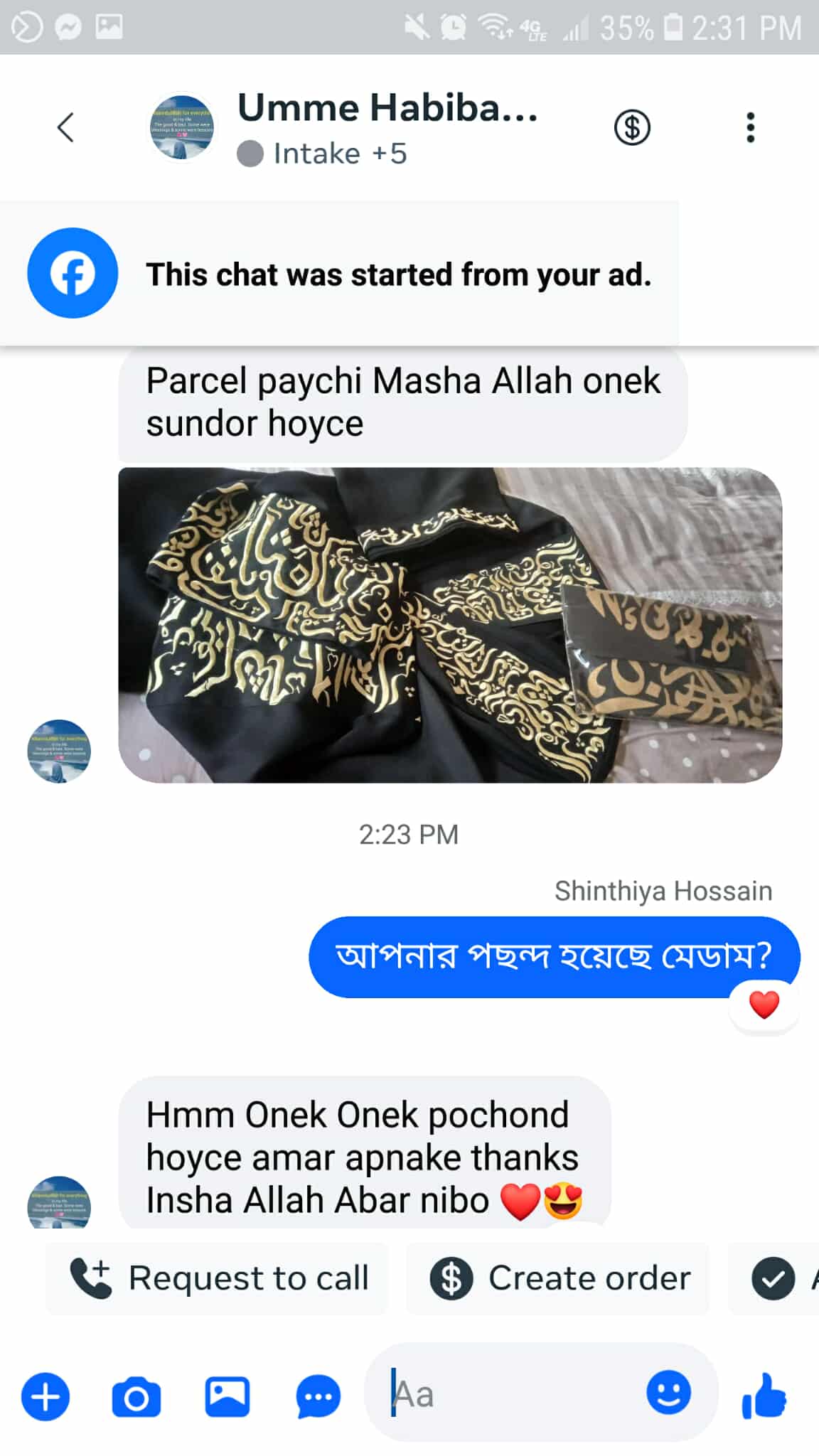Screen dimensions: 819x1456
Task: Go back to the chat list
Action: [x=65, y=128]
